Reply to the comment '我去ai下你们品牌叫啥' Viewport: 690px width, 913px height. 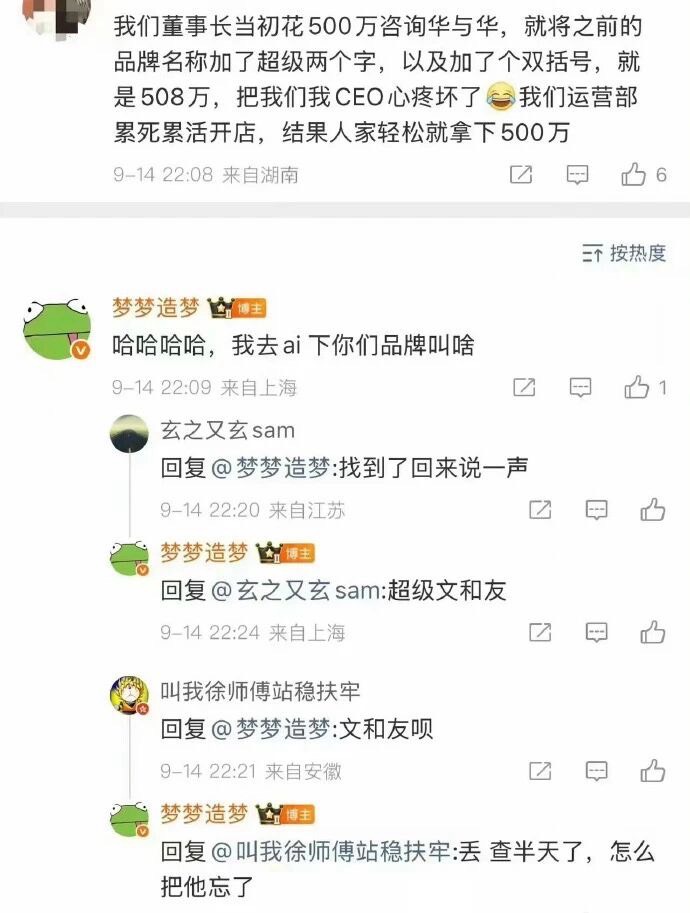(581, 388)
